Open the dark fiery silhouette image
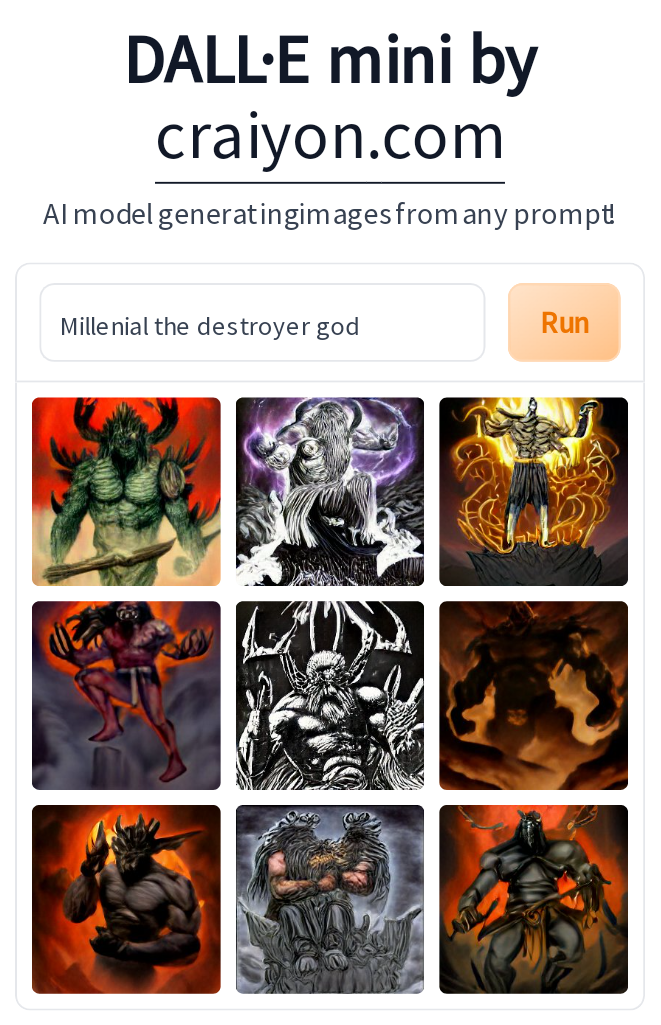 click(x=533, y=695)
